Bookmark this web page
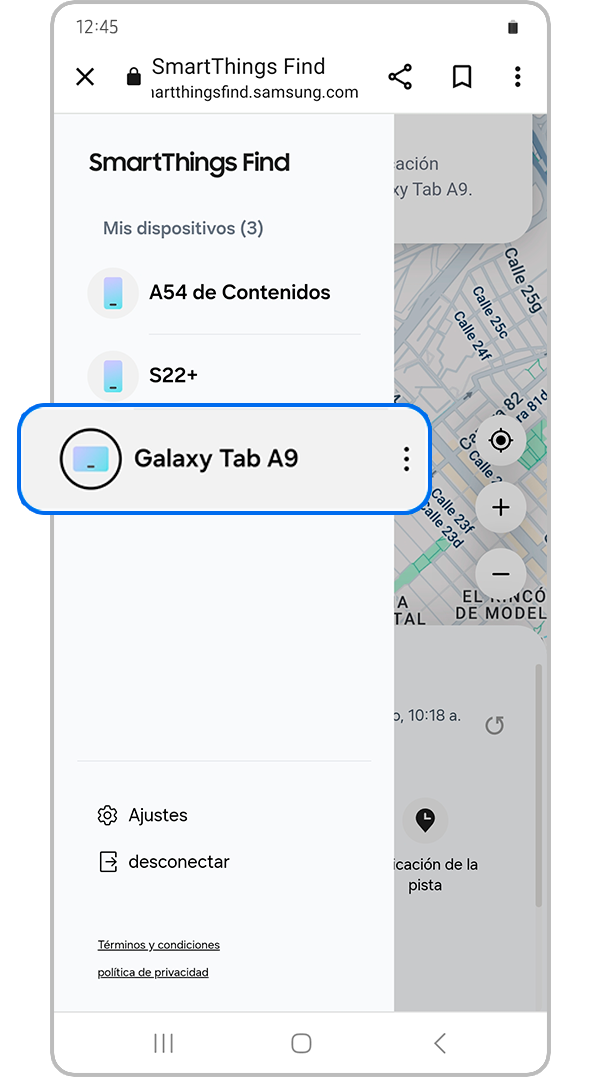600x1077 pixels. (461, 77)
